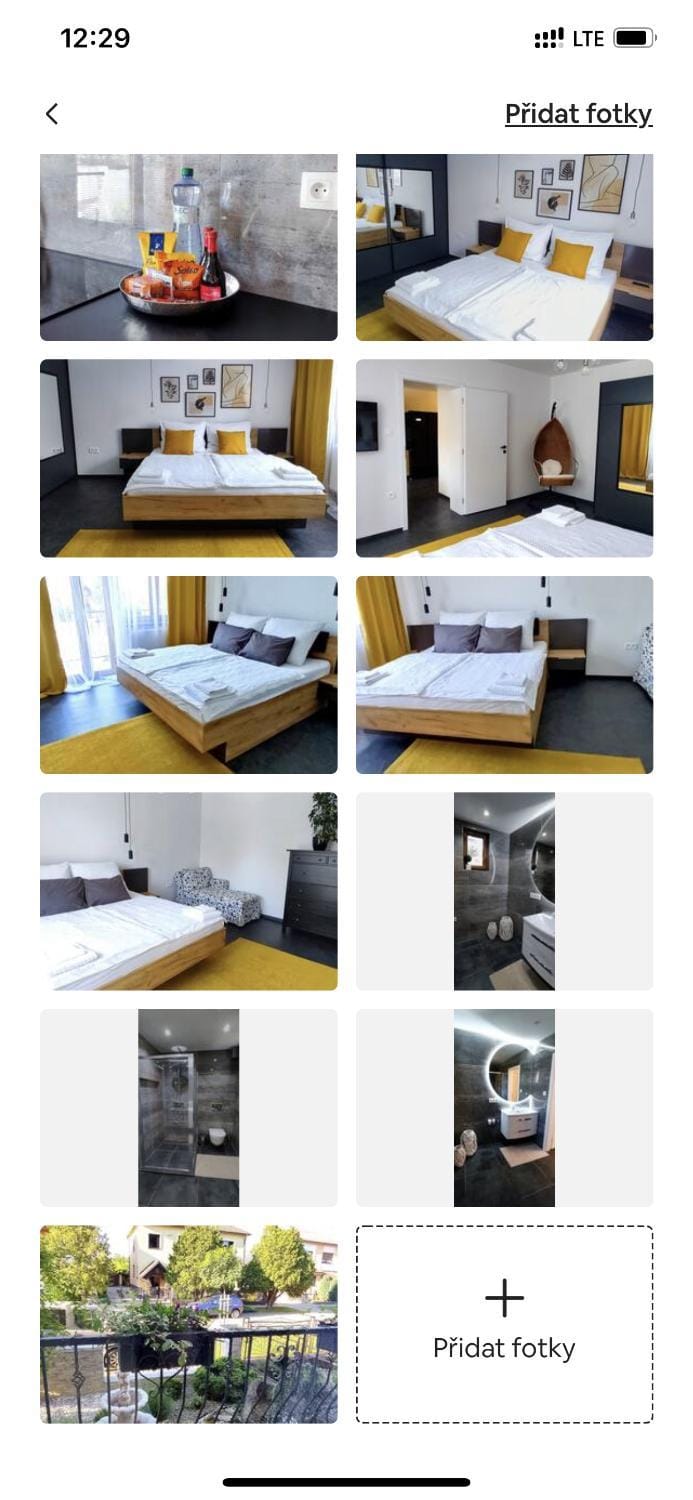The image size is (693, 1500).
Task: View the front-facing bed photo with yellow pillows
Action: tap(189, 458)
